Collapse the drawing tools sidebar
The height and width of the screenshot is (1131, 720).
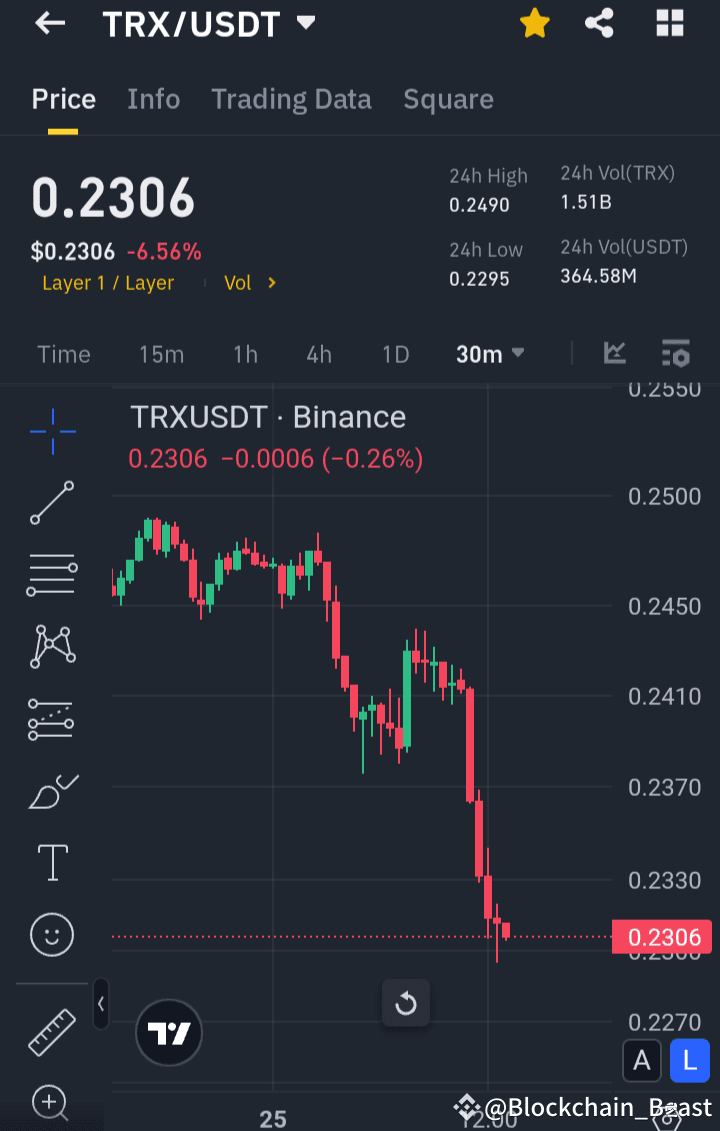pyautogui.click(x=100, y=1005)
